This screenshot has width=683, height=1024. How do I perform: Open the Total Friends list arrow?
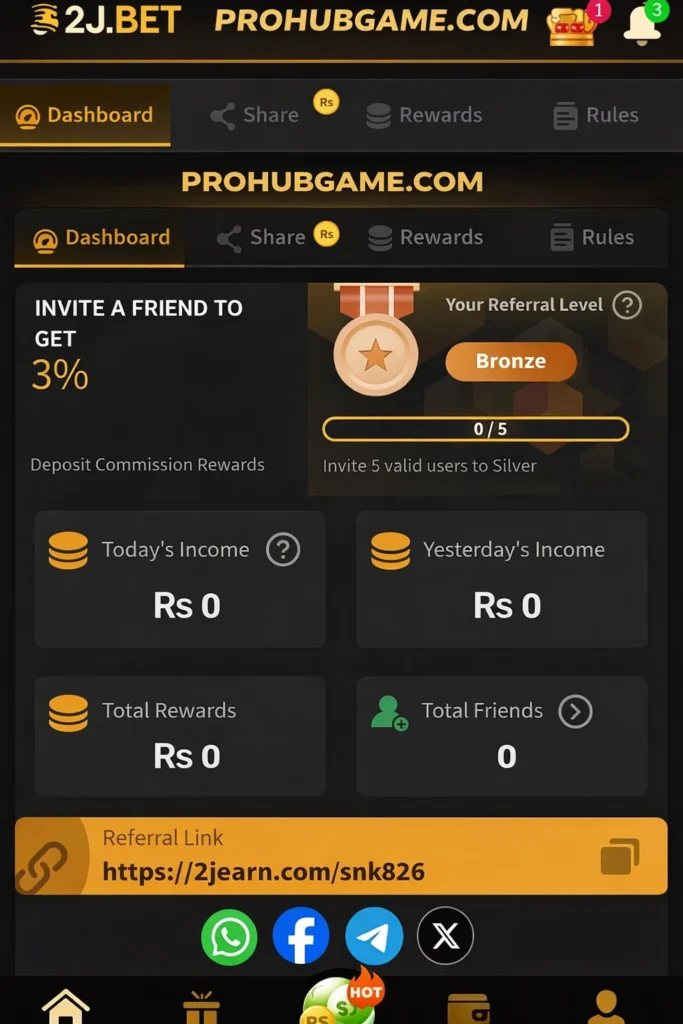click(x=575, y=711)
